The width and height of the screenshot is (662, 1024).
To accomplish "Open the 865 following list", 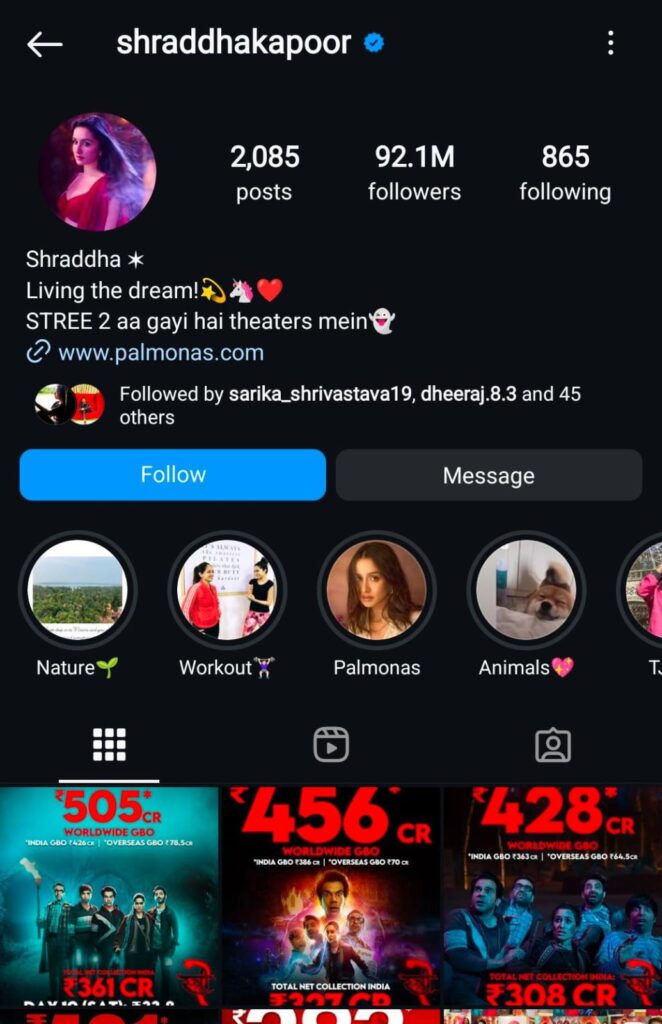I will click(565, 172).
